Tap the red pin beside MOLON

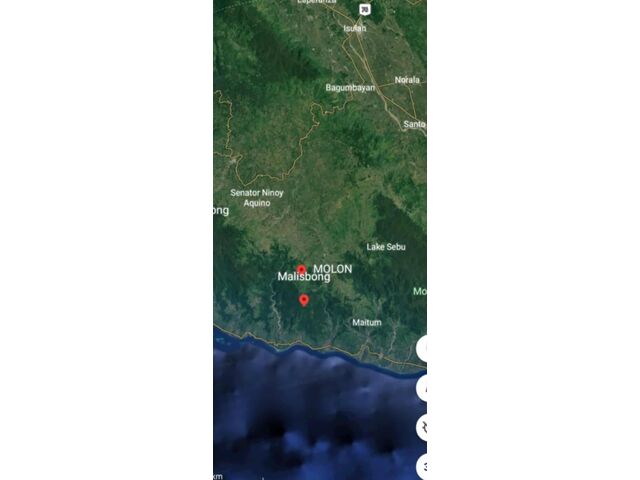[x=301, y=269]
